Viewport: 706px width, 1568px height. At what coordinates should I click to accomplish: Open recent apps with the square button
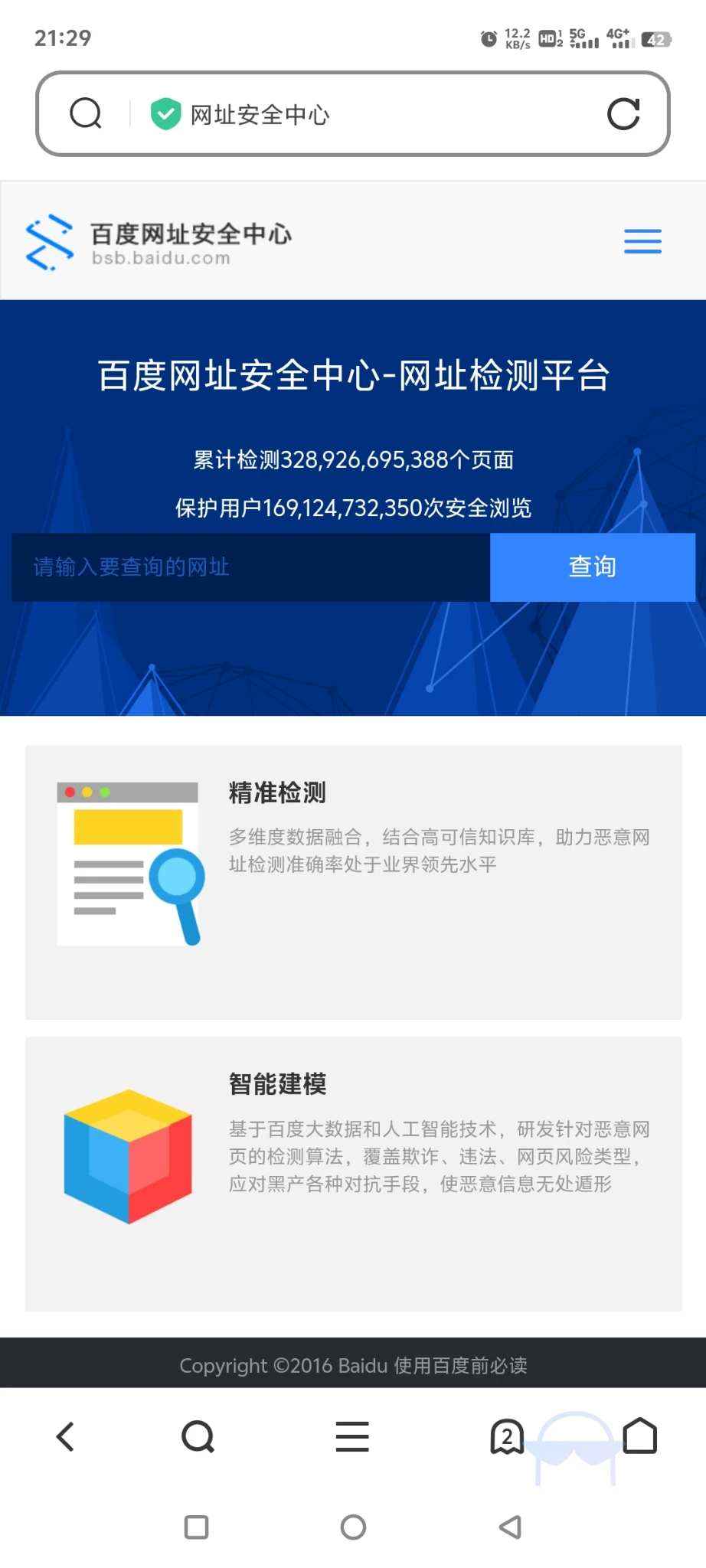coord(197,1527)
